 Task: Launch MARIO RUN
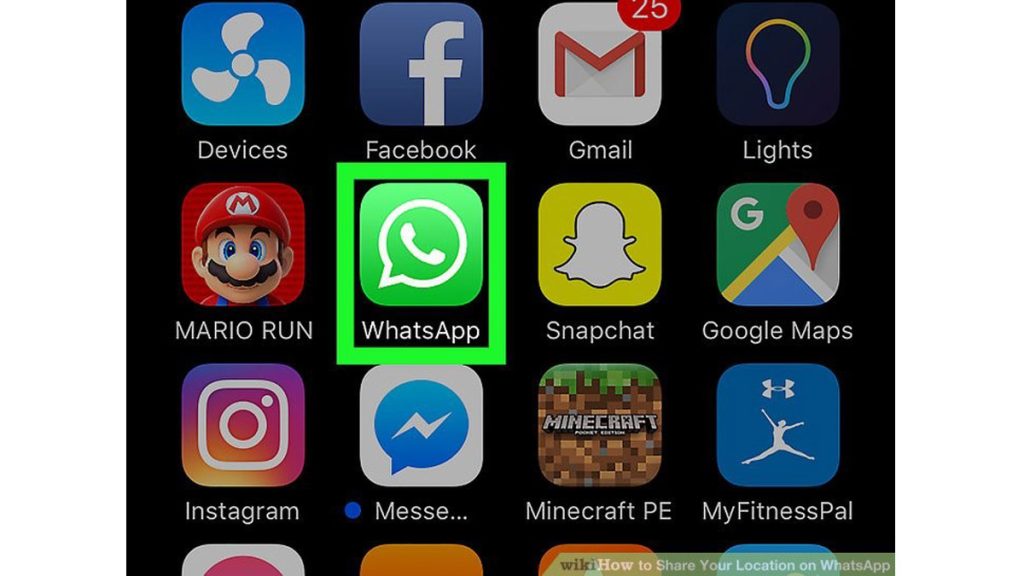point(242,244)
